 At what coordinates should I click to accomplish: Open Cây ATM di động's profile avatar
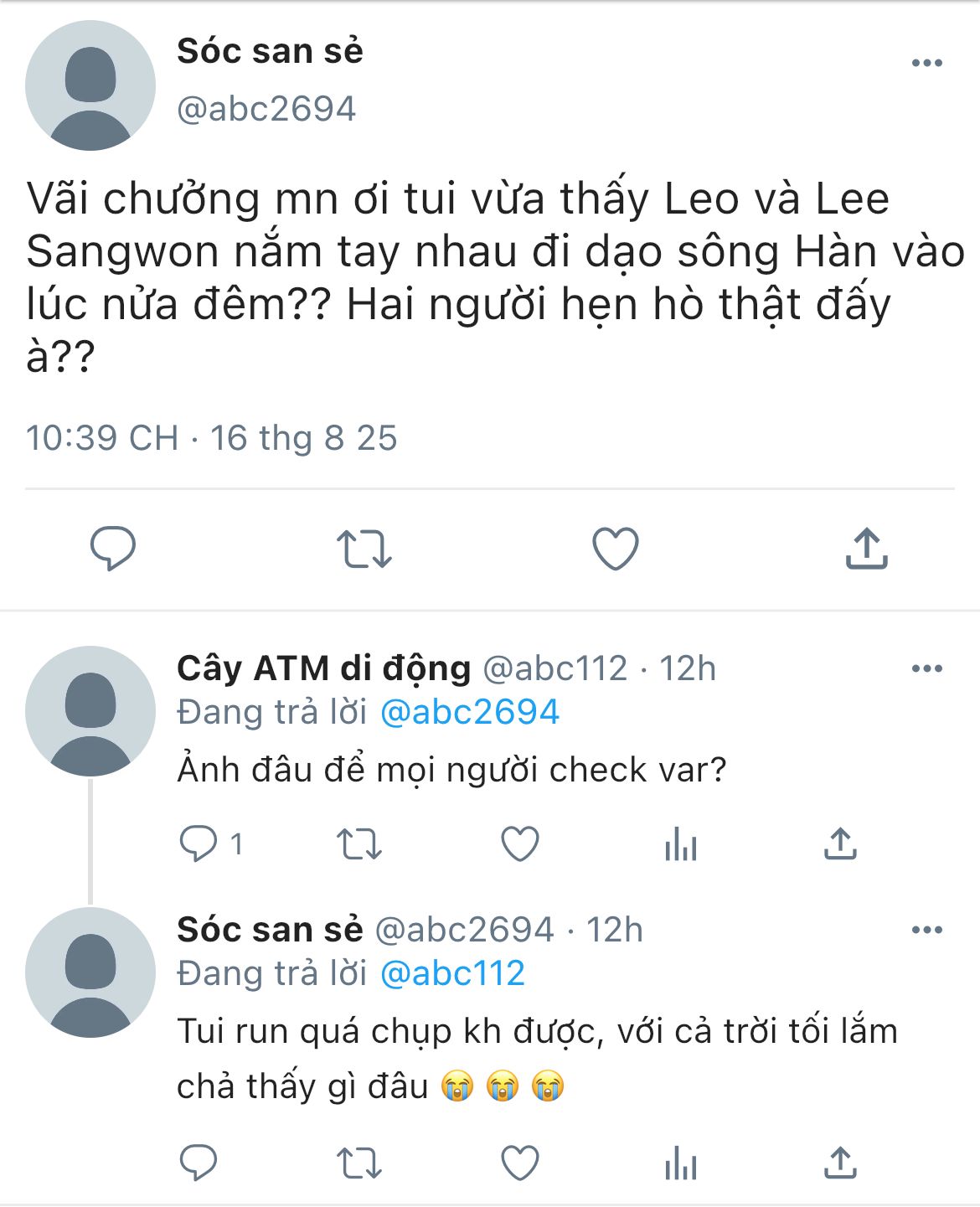point(90,711)
